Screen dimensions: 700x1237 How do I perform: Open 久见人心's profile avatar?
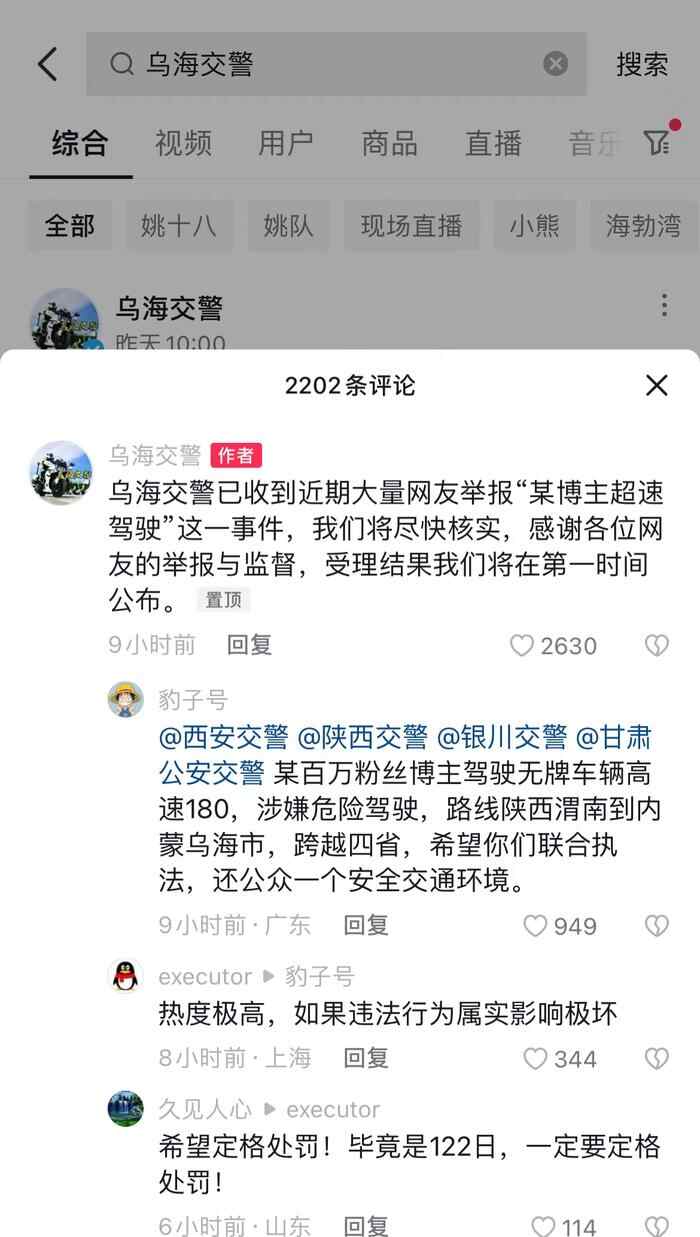tap(126, 1111)
